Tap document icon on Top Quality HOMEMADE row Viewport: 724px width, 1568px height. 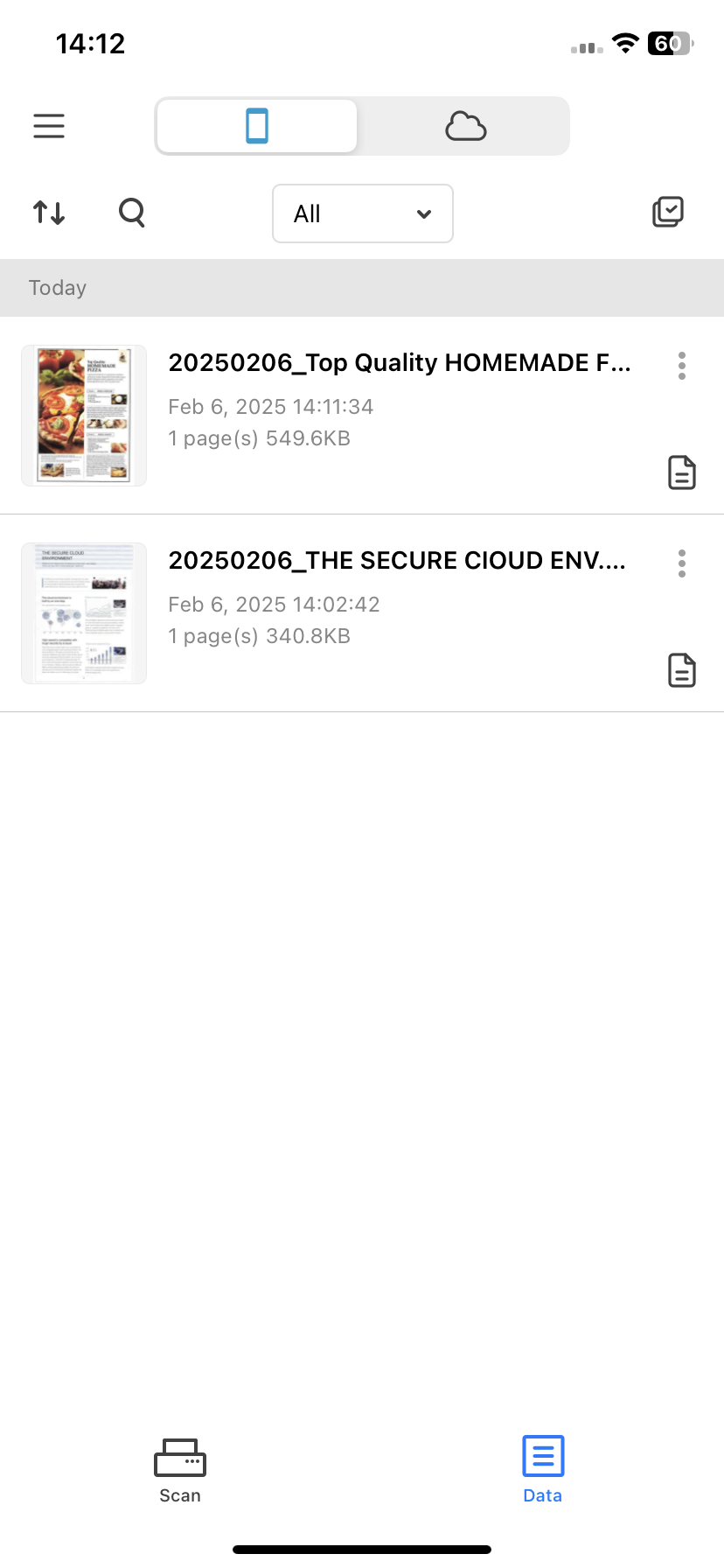click(x=682, y=472)
